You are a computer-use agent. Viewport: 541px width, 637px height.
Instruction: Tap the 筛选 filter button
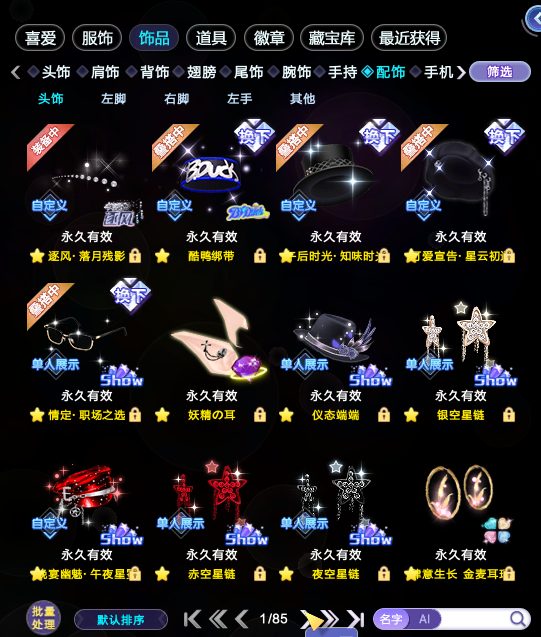coord(500,72)
